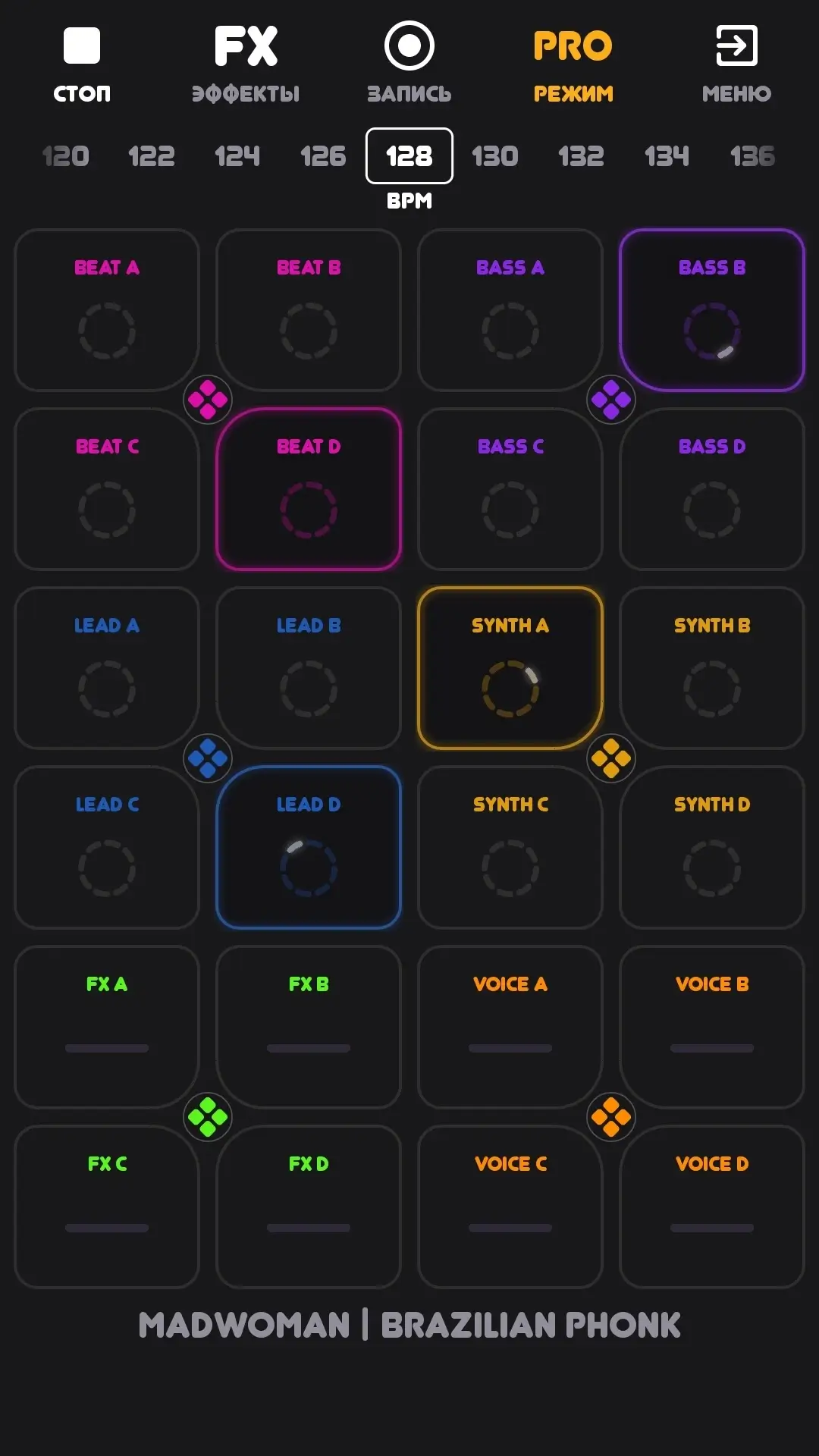Activate the LEAD A pad
Screen dimensions: 819x1456
coord(107,668)
